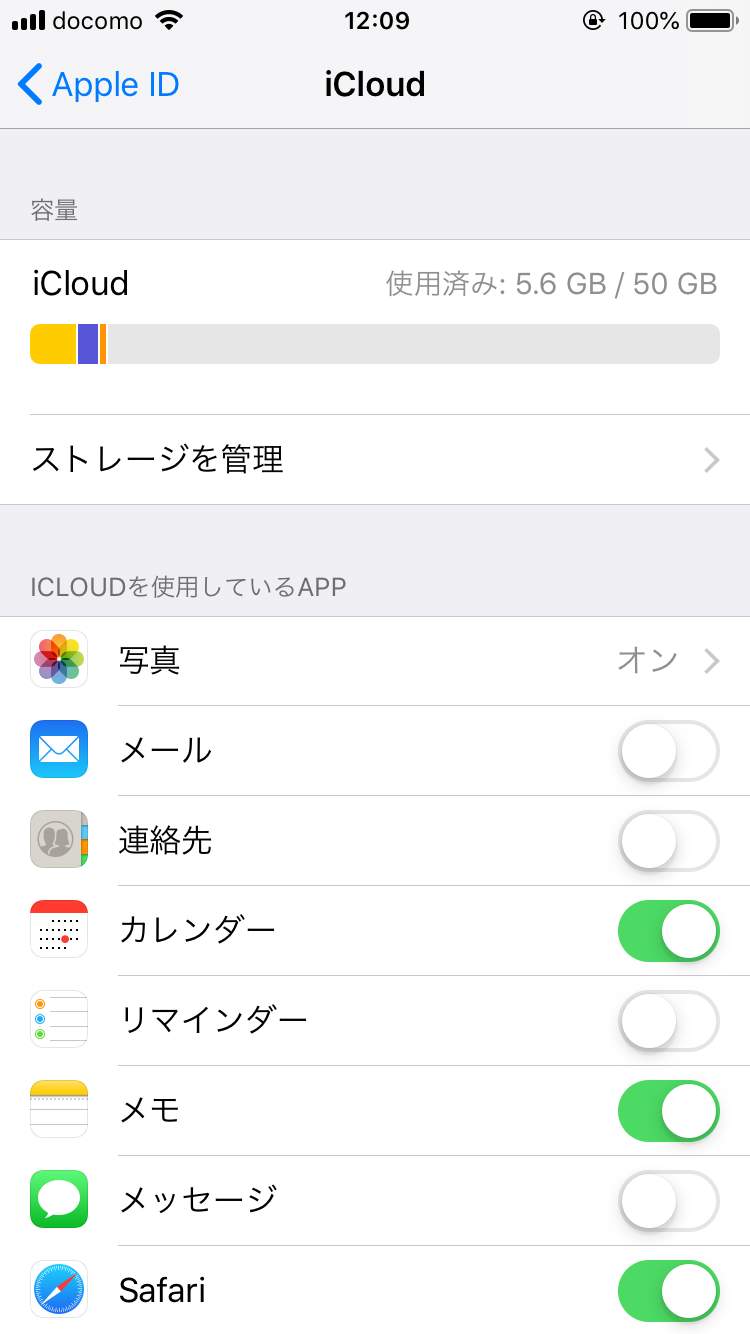The height and width of the screenshot is (1334, 750).
Task: Enable メッセージ in iCloud
Action: click(x=668, y=1200)
